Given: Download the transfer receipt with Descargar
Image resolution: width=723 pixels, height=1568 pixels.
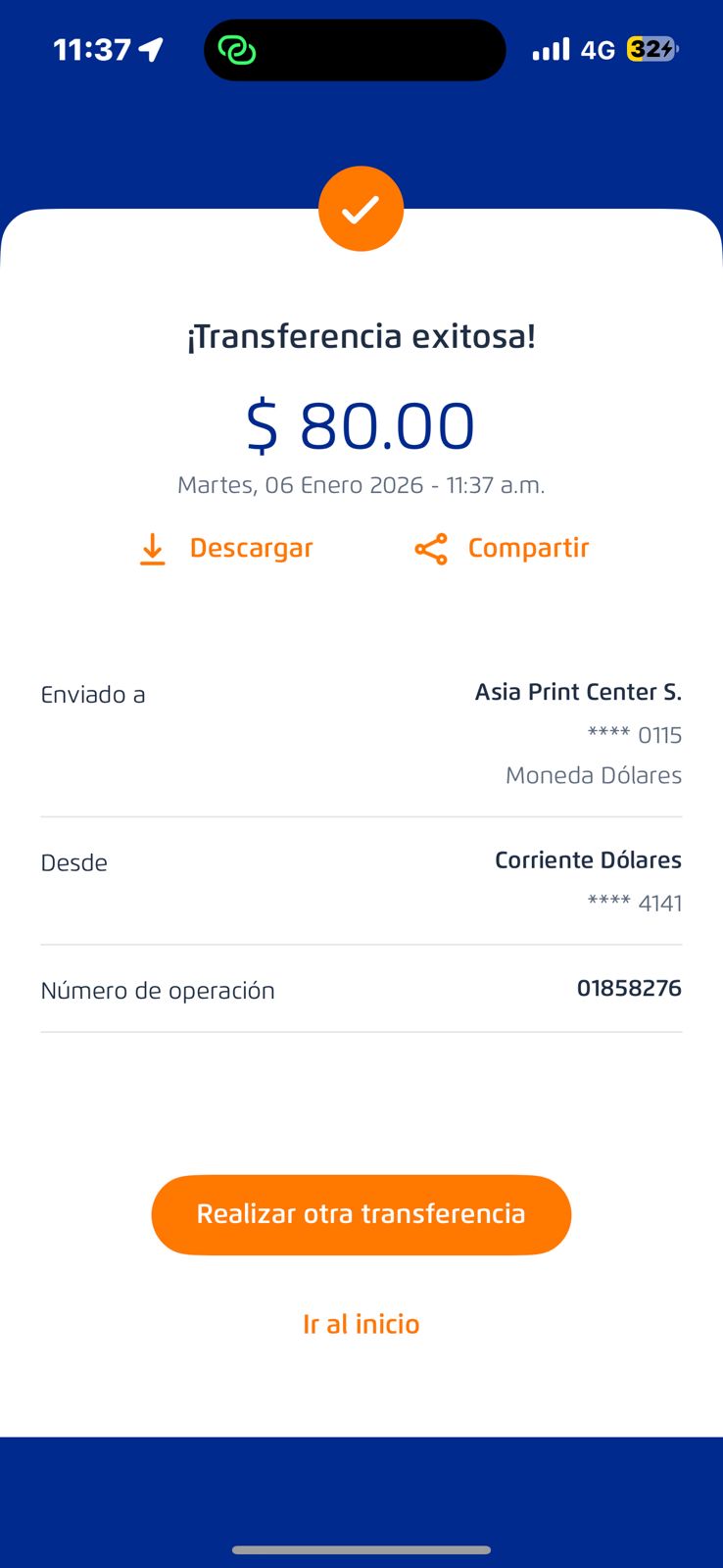Looking at the screenshot, I should (x=226, y=549).
